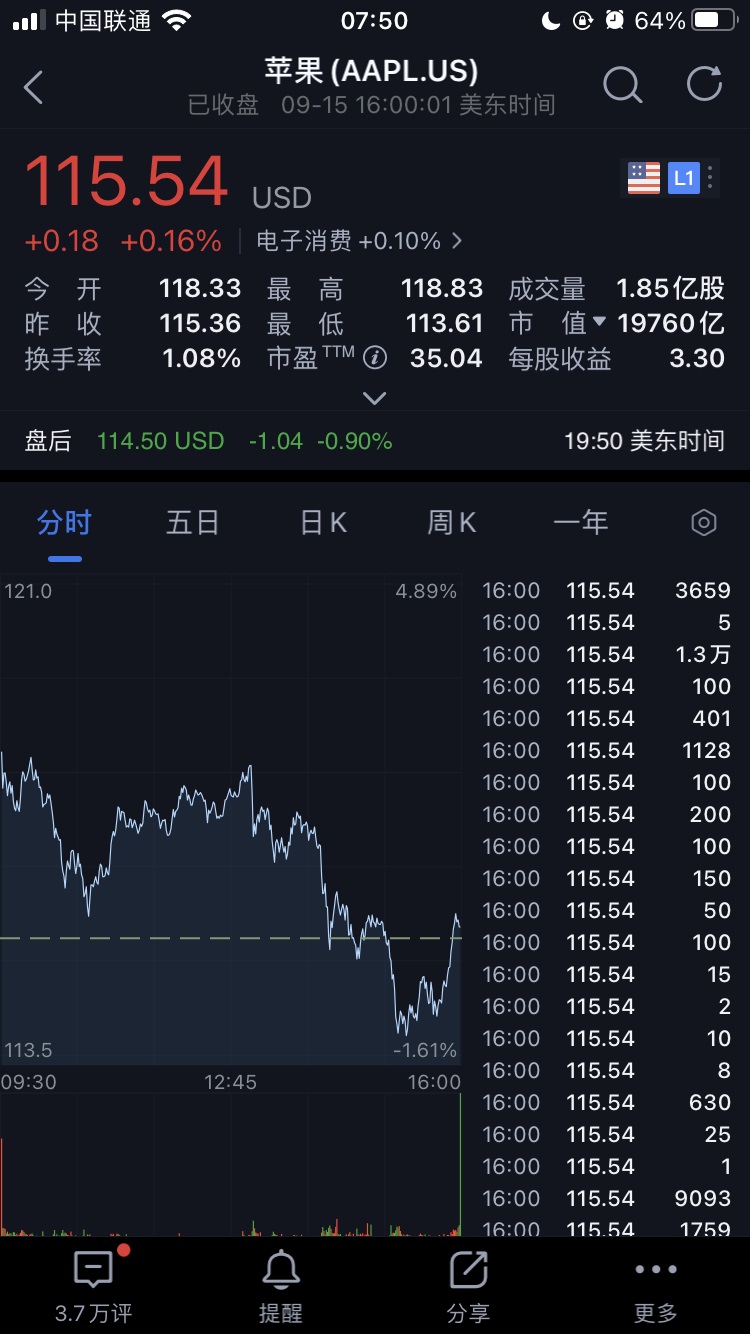Show info for 市盈 TTM
The width and height of the screenshot is (750, 1334).
(x=375, y=357)
